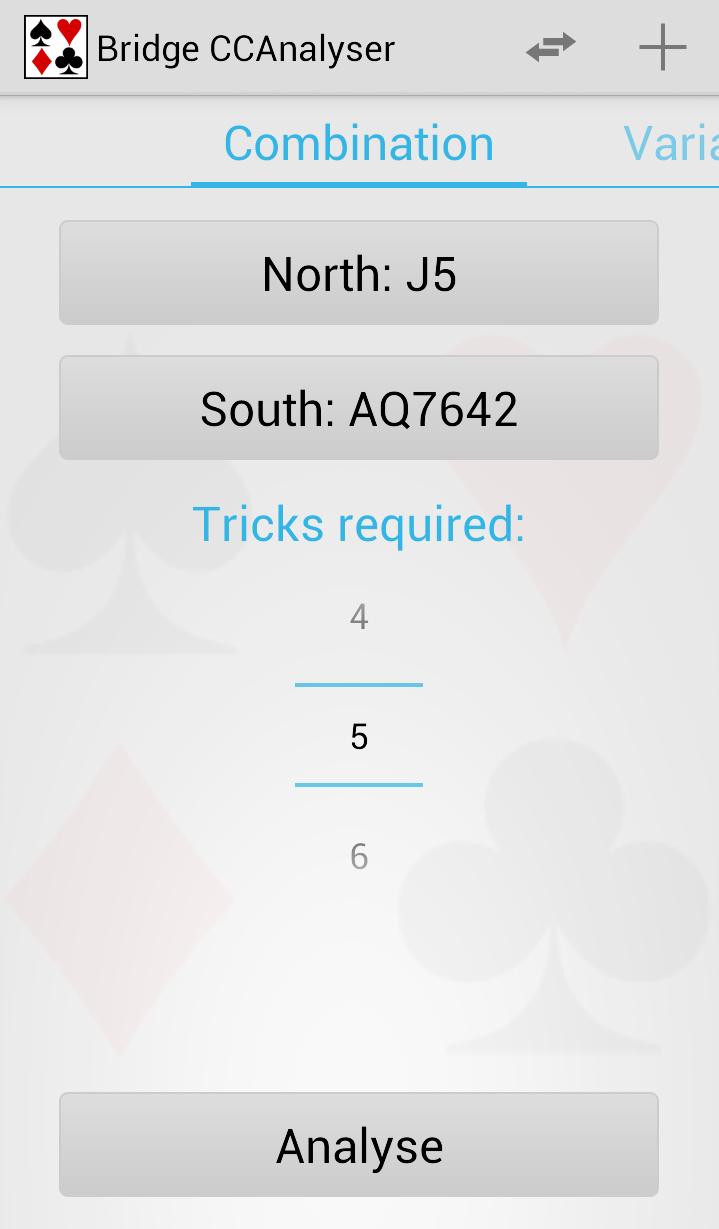Switch to the Variations tab
The width and height of the screenshot is (719, 1229).
tap(672, 144)
